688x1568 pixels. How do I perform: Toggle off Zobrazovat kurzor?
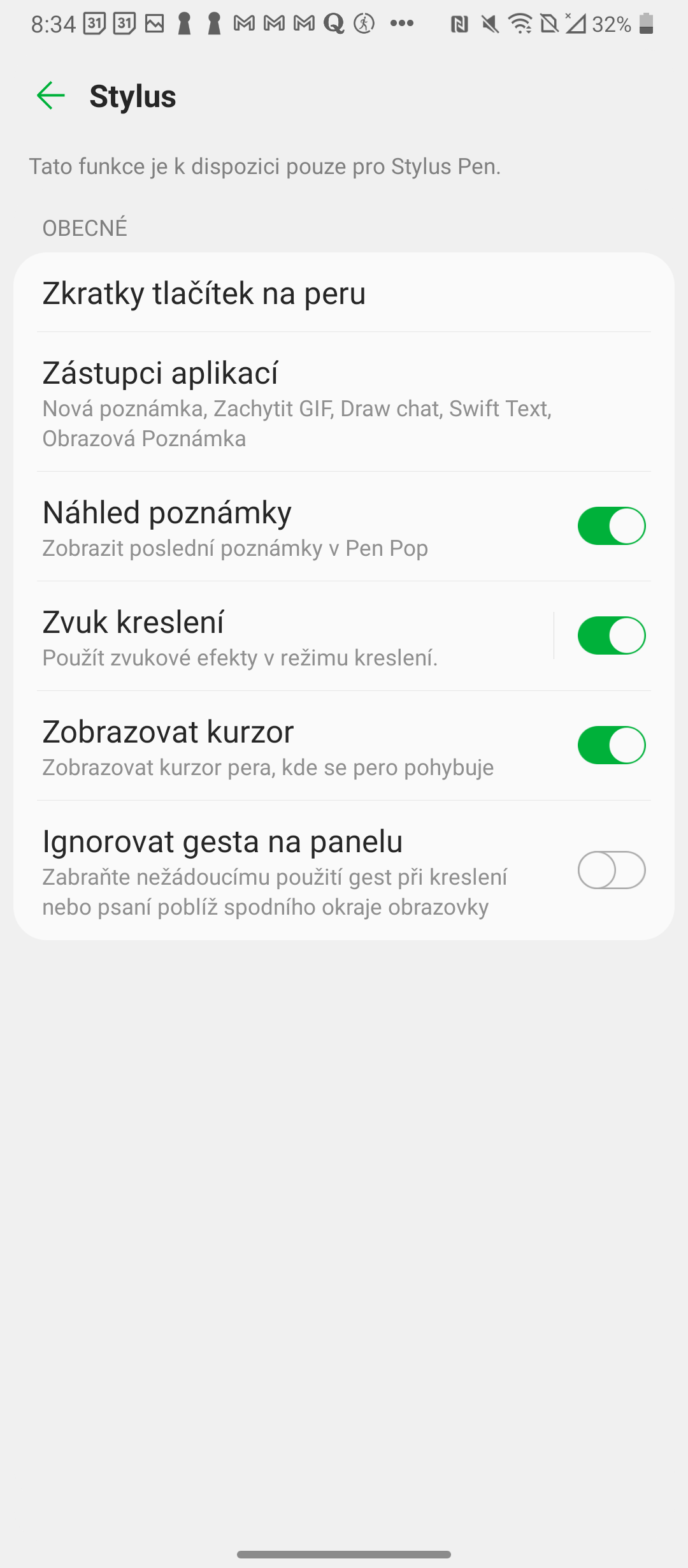pos(611,746)
